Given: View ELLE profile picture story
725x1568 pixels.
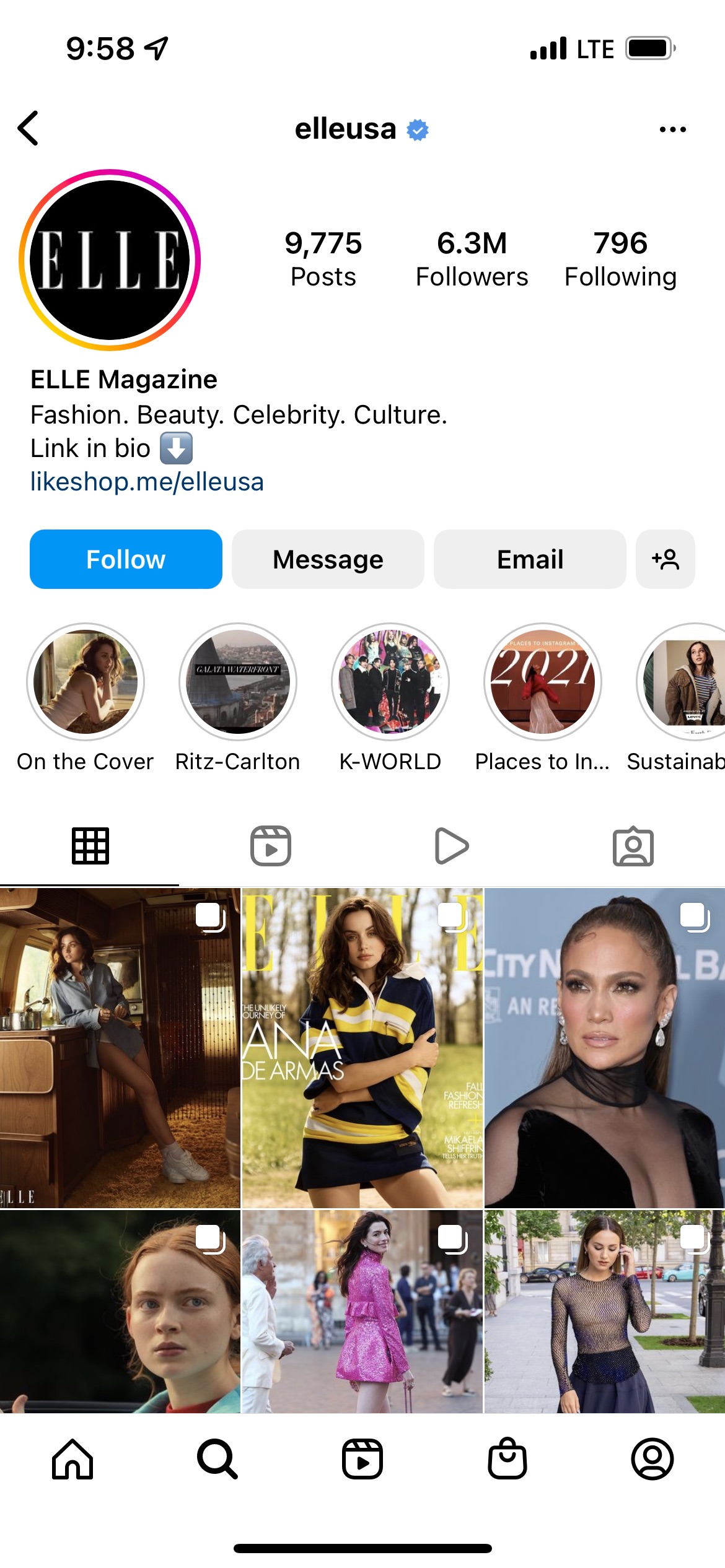Looking at the screenshot, I should point(110,260).
